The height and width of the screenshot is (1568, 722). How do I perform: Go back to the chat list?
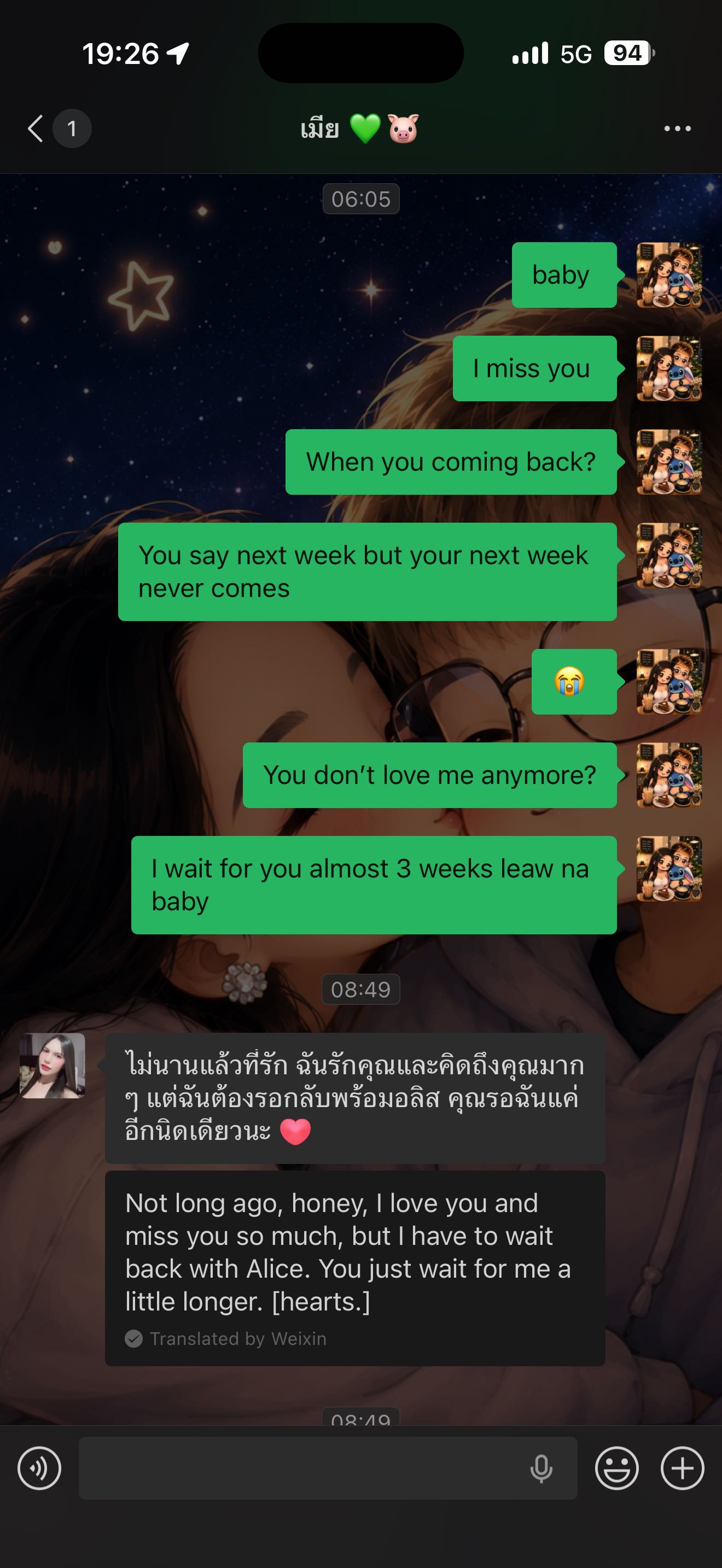[36, 128]
